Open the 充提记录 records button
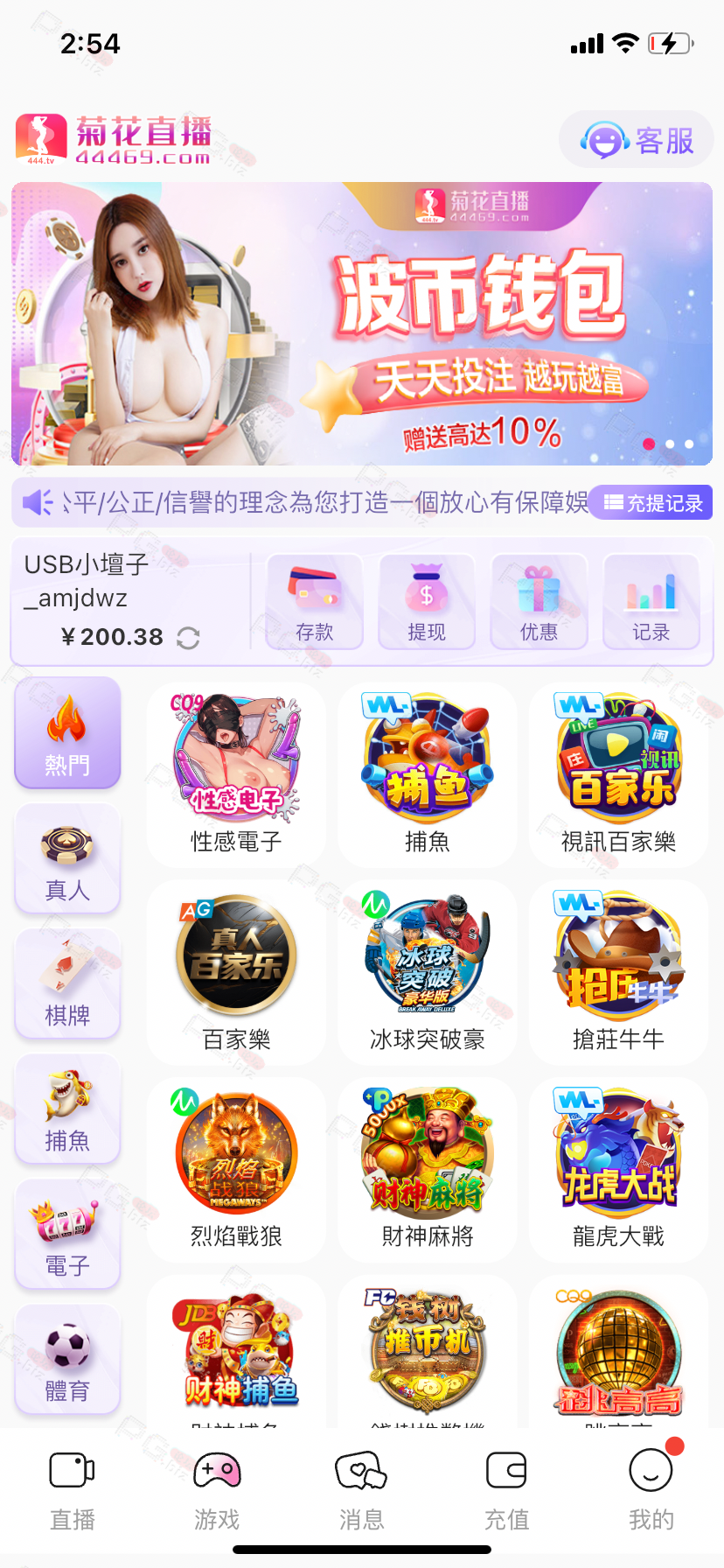This screenshot has width=724, height=1568. (x=651, y=503)
